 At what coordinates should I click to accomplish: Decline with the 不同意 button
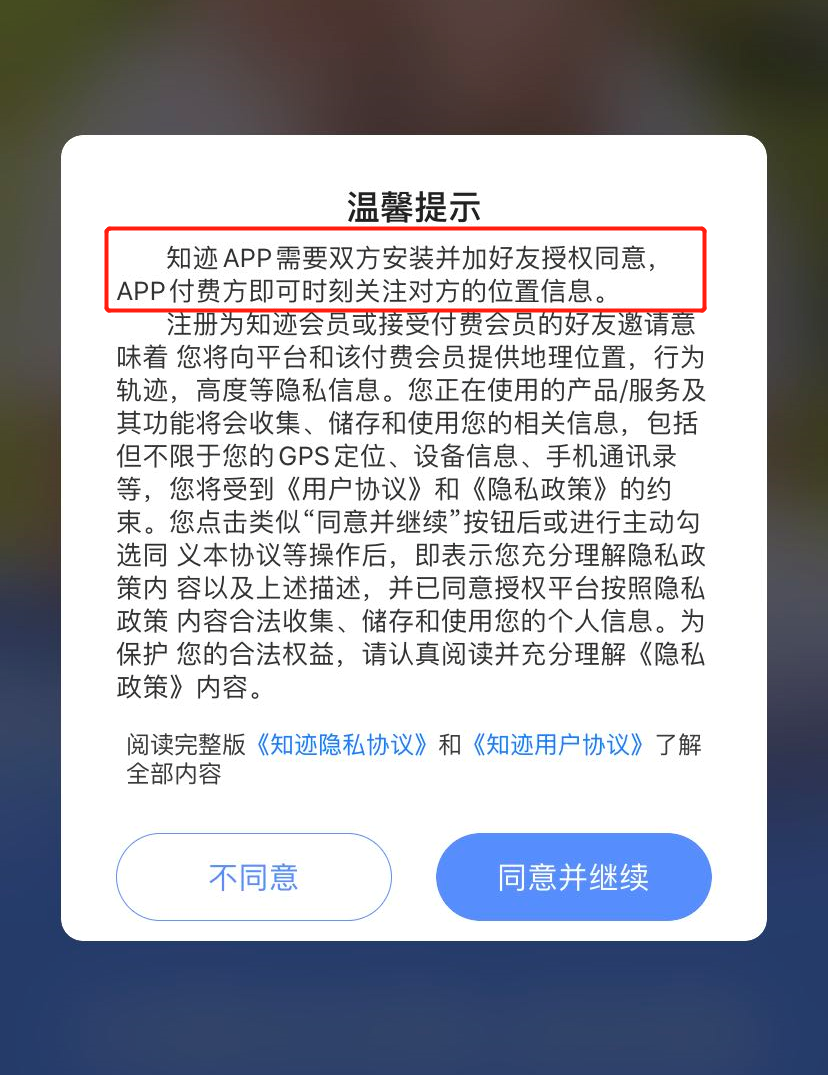(253, 877)
